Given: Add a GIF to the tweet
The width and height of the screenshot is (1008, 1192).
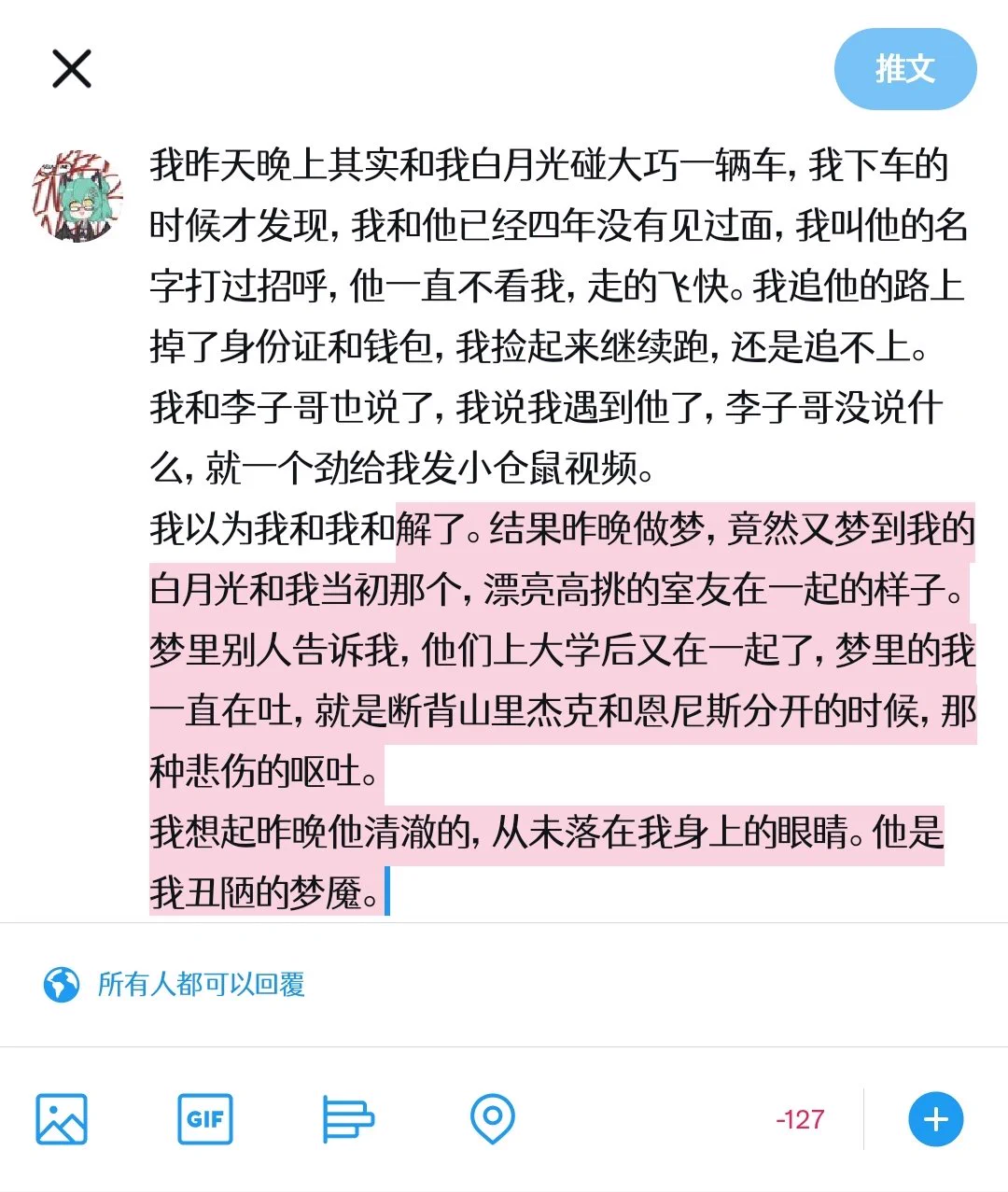Looking at the screenshot, I should (204, 1118).
